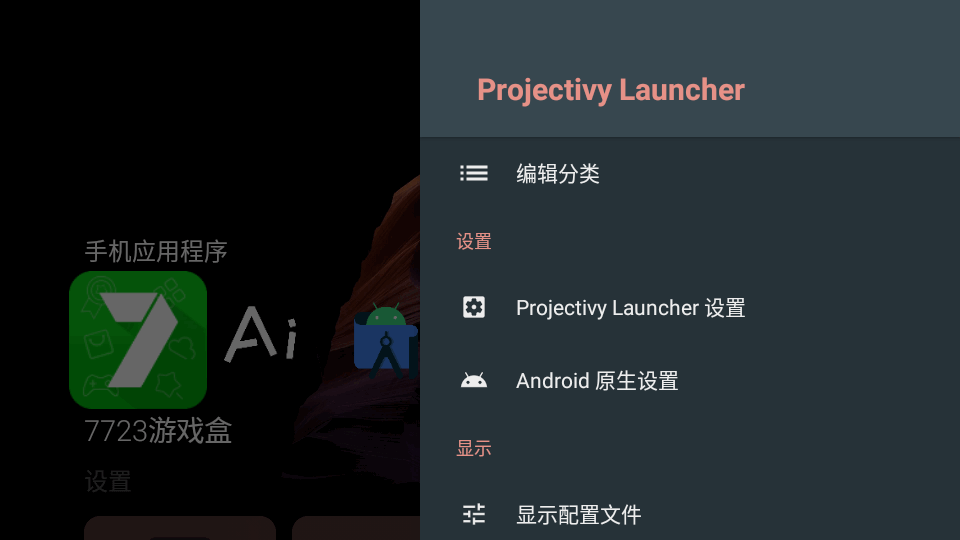Open Projectivy Launcher 设置
This screenshot has height=540, width=960.
[x=630, y=308]
